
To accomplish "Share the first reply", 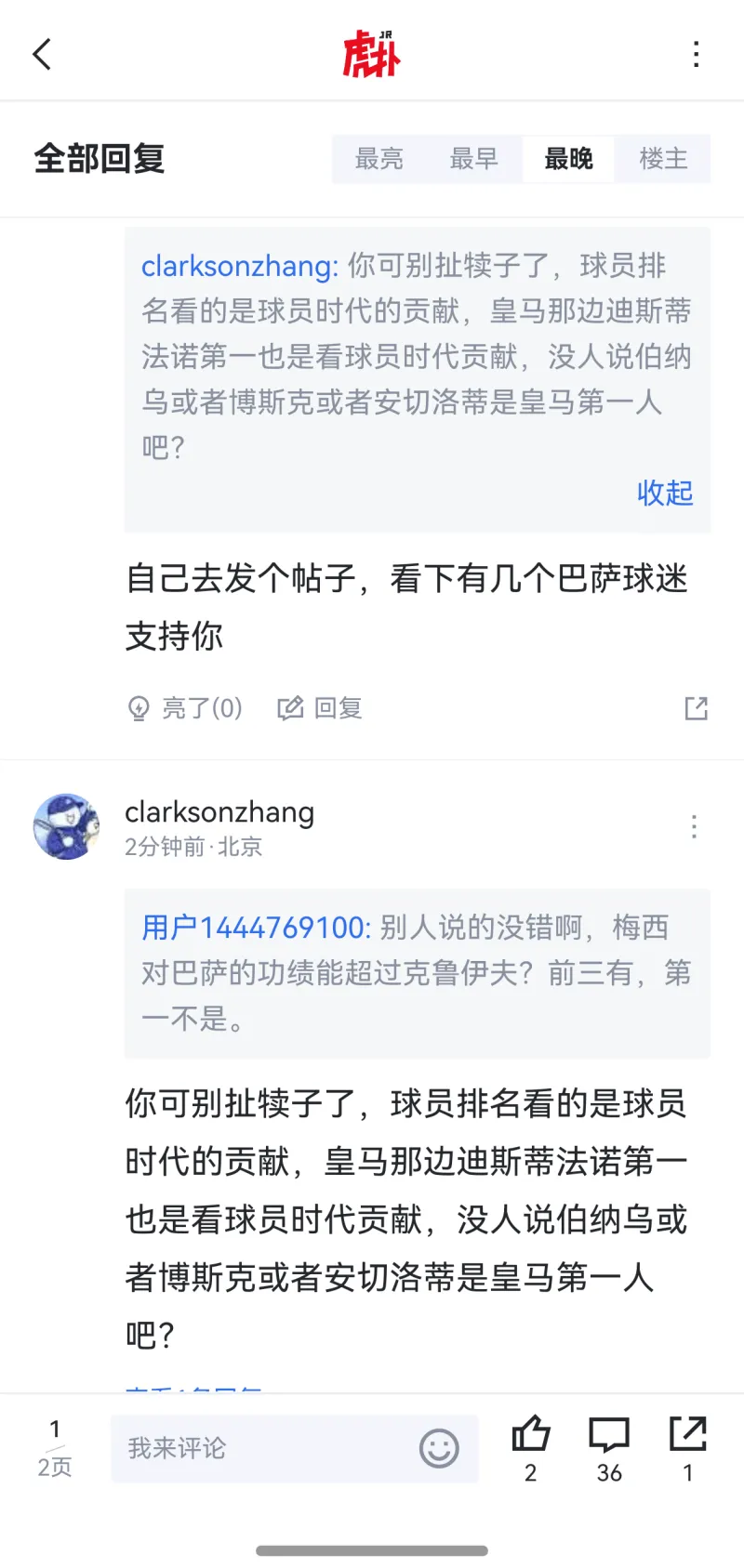I will 696,708.
